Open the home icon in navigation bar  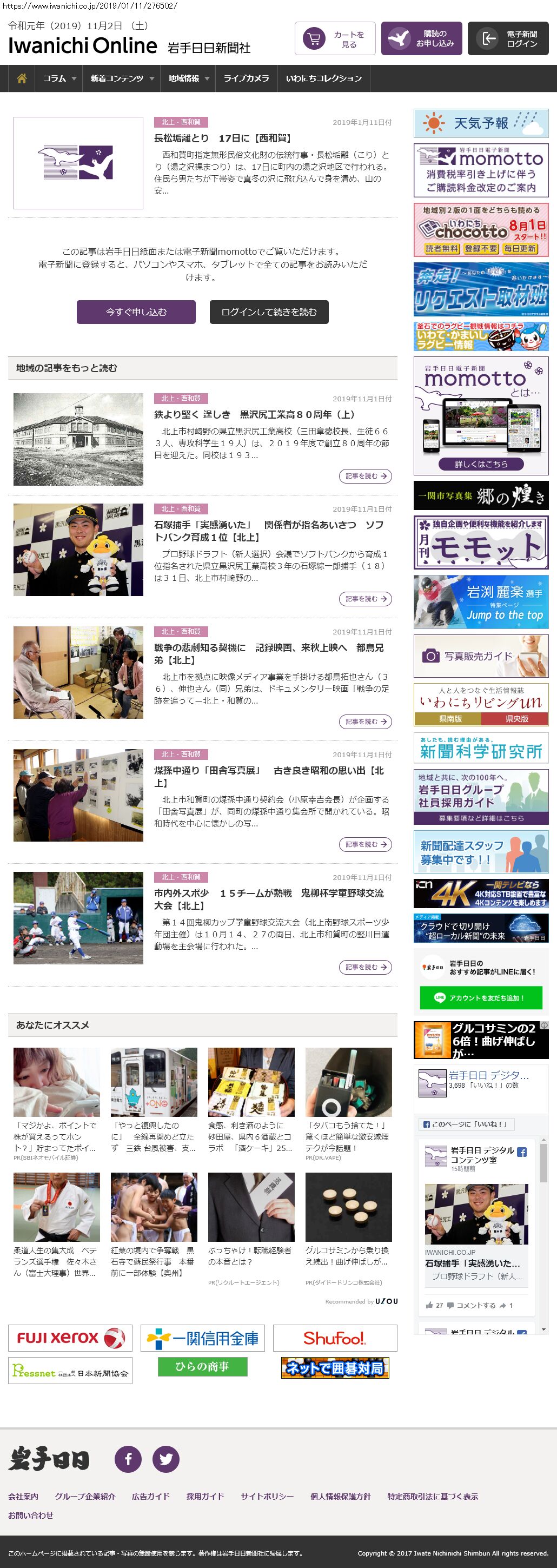click(x=22, y=78)
